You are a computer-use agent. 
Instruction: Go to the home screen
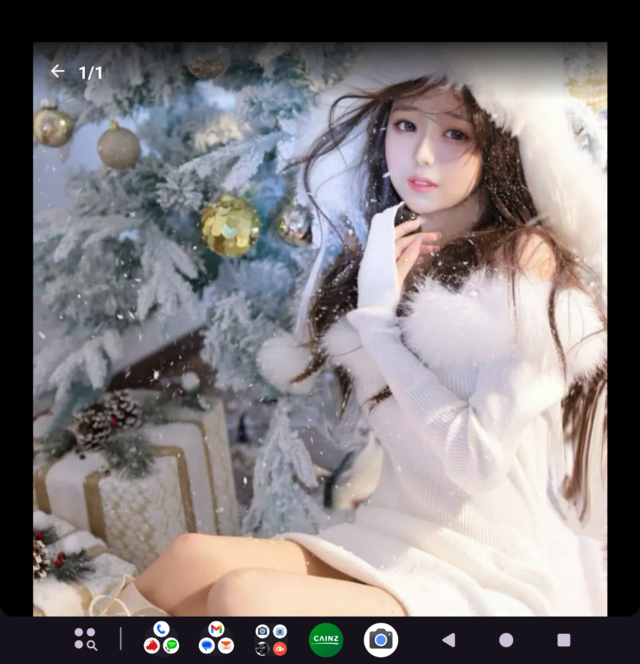click(506, 640)
